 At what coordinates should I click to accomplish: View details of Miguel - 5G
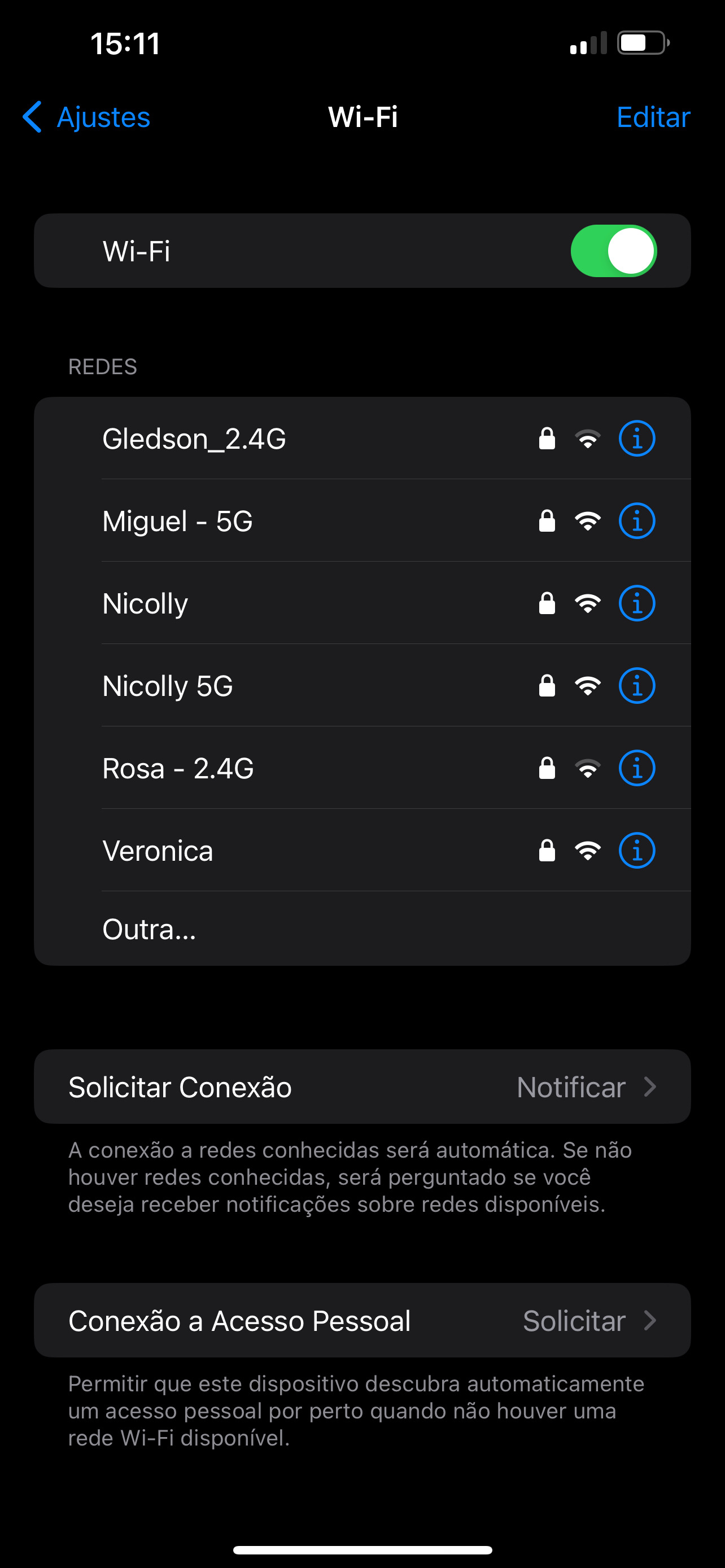pos(637,521)
